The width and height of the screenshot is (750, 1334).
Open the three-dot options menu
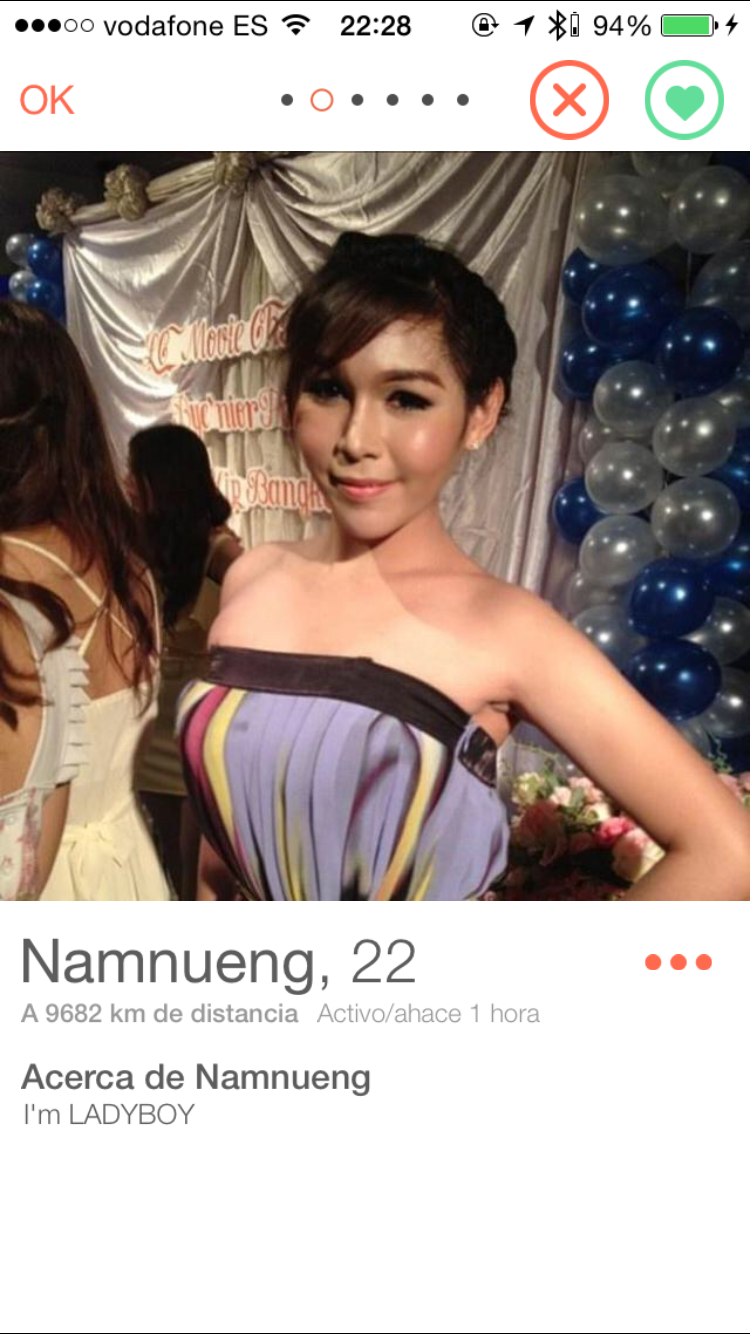pyautogui.click(x=678, y=962)
